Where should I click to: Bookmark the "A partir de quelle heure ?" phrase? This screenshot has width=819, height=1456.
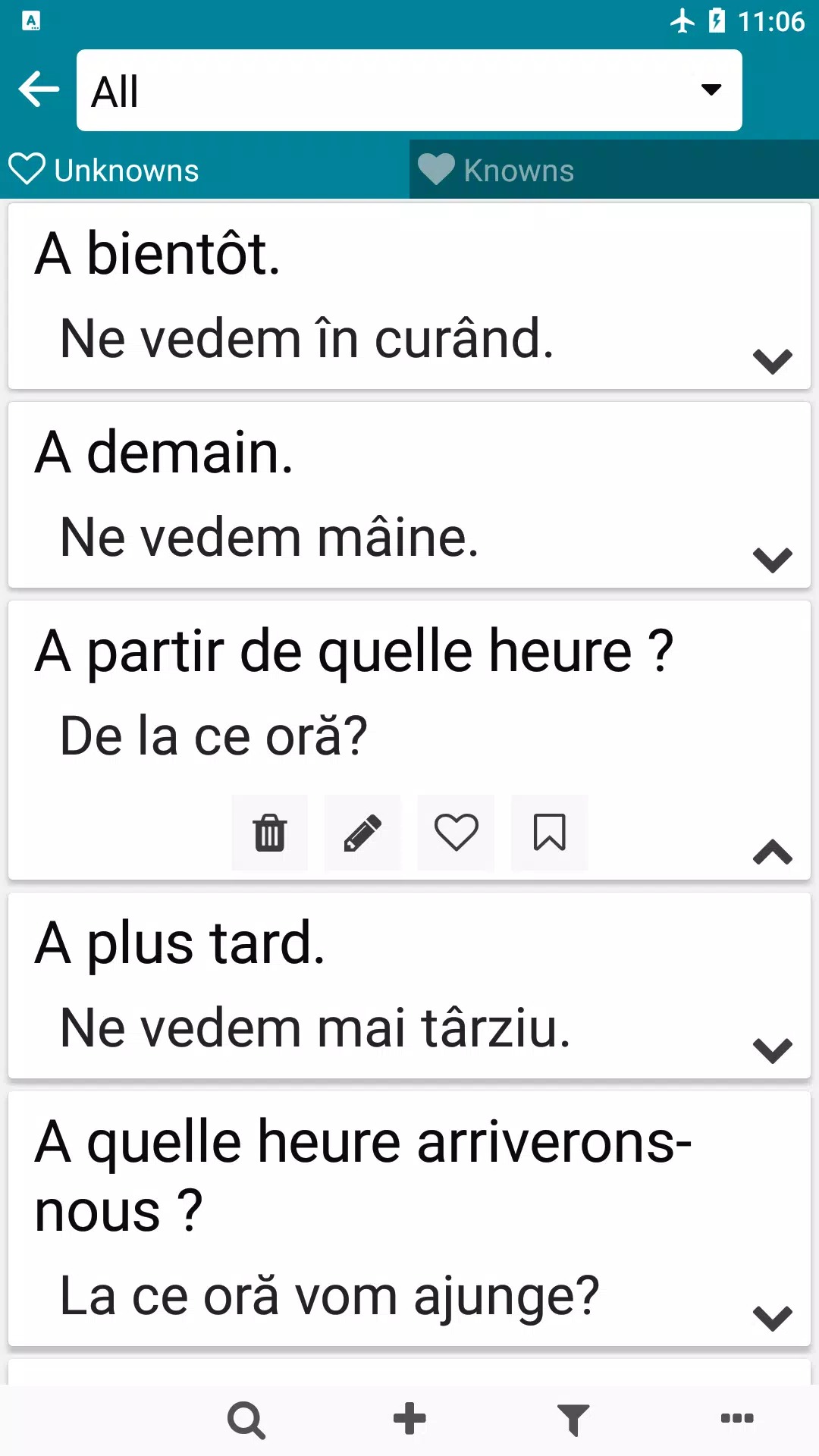click(549, 833)
